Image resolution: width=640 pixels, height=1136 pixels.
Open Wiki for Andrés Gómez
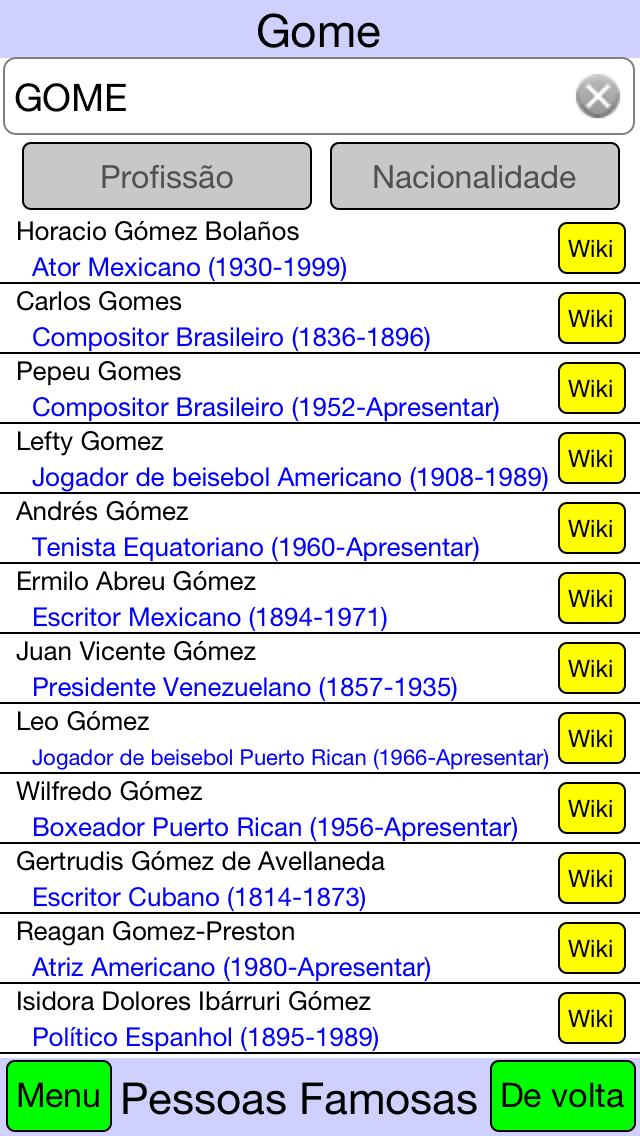click(x=591, y=528)
